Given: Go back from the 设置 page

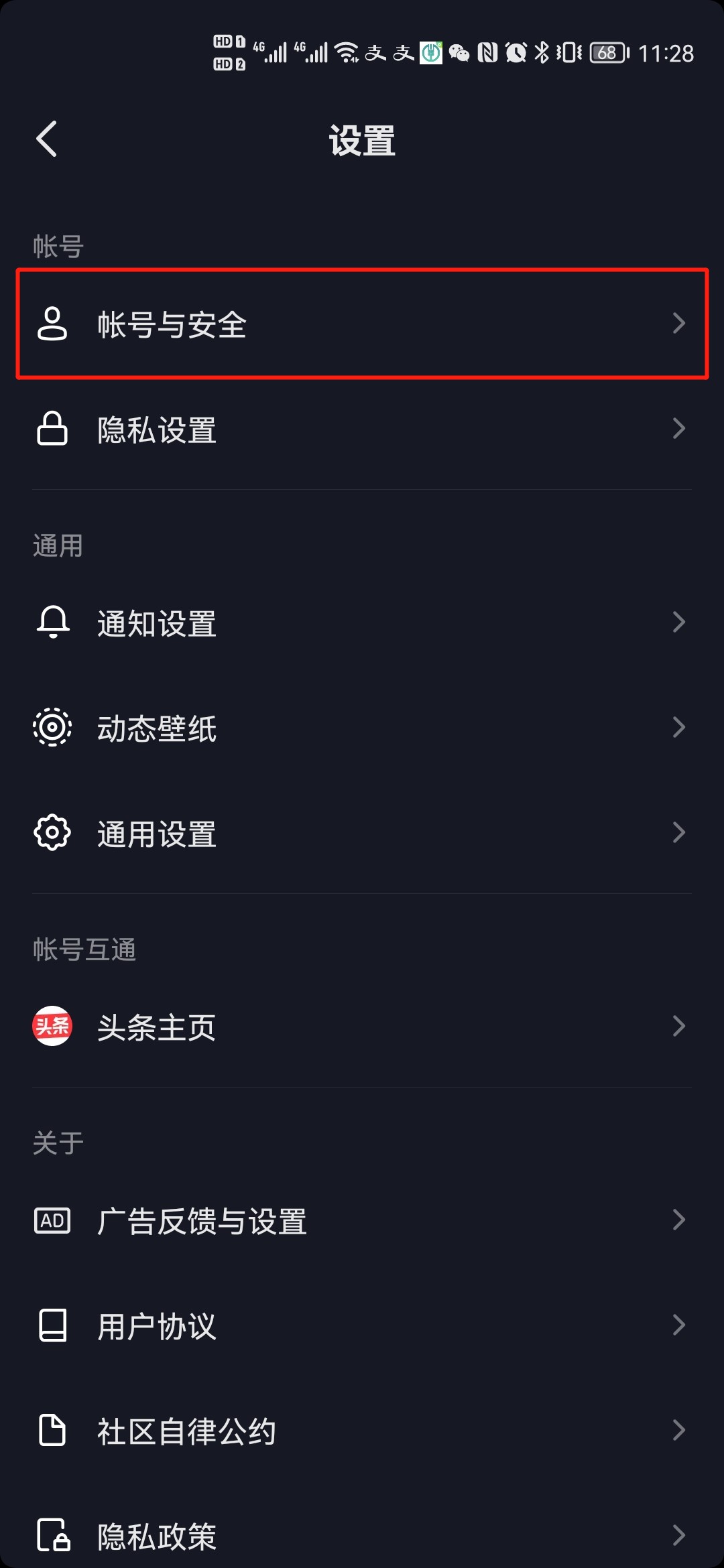Looking at the screenshot, I should 47,139.
